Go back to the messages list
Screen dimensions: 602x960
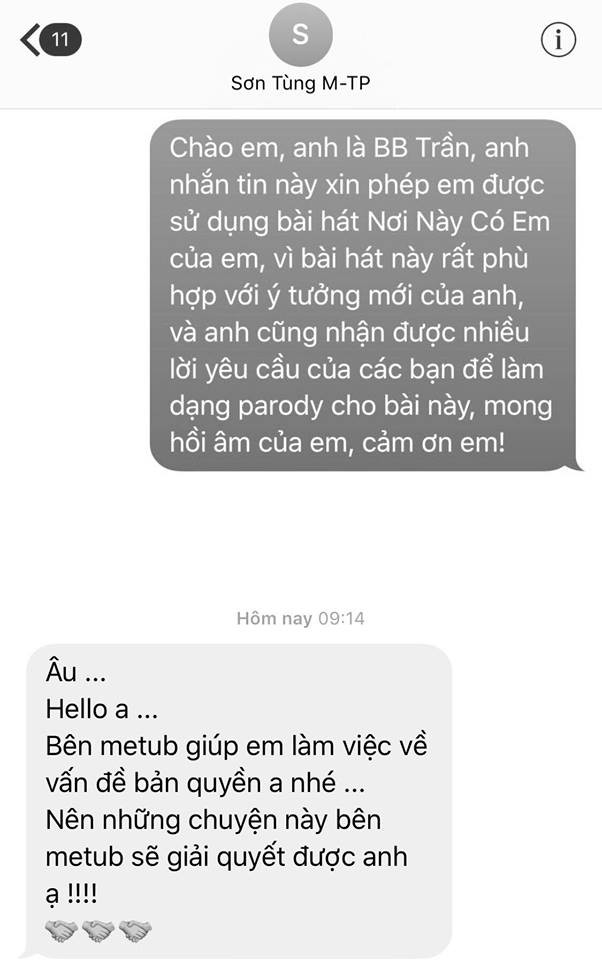click(47, 40)
